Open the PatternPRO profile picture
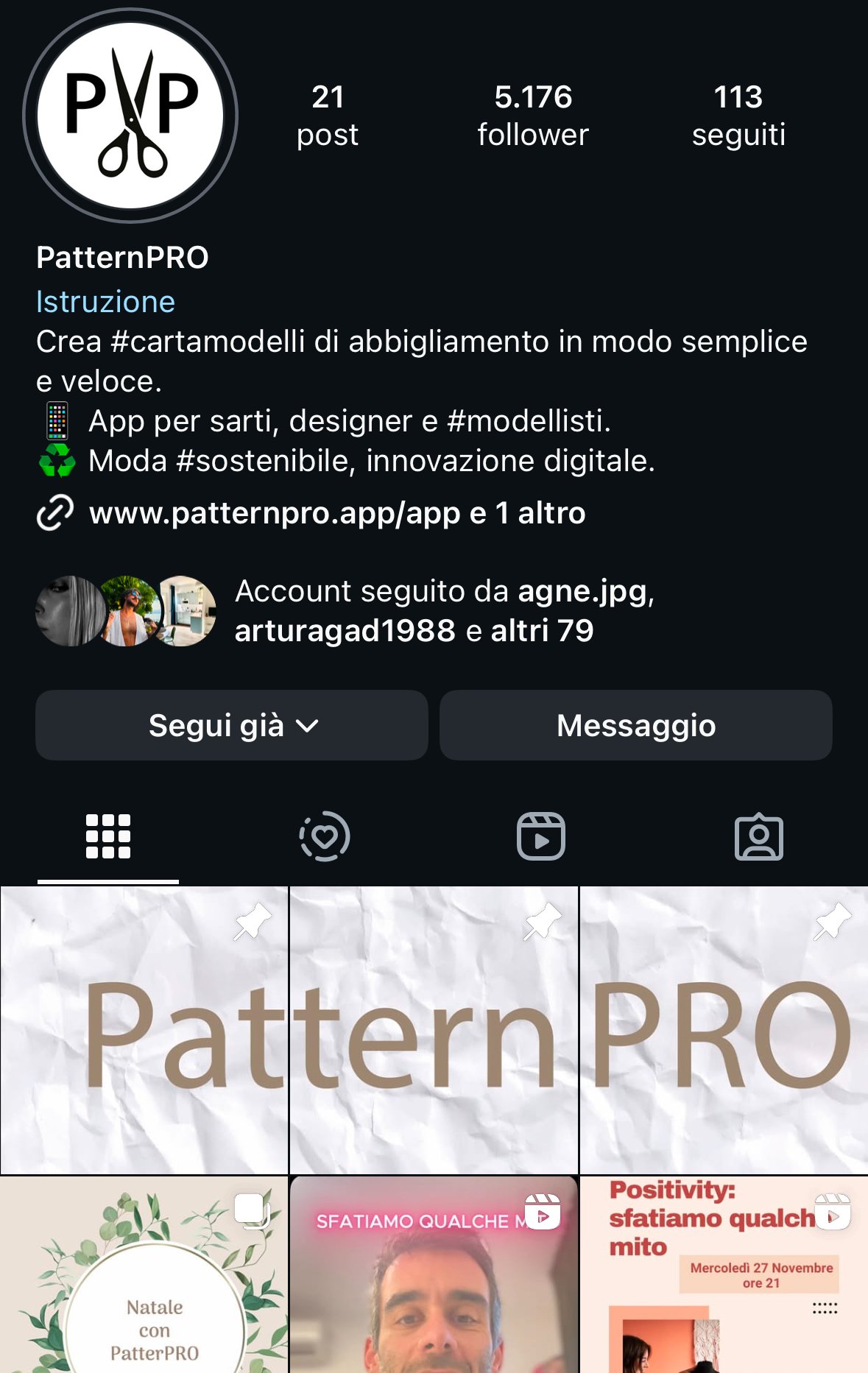Image resolution: width=868 pixels, height=1373 pixels. (130, 116)
